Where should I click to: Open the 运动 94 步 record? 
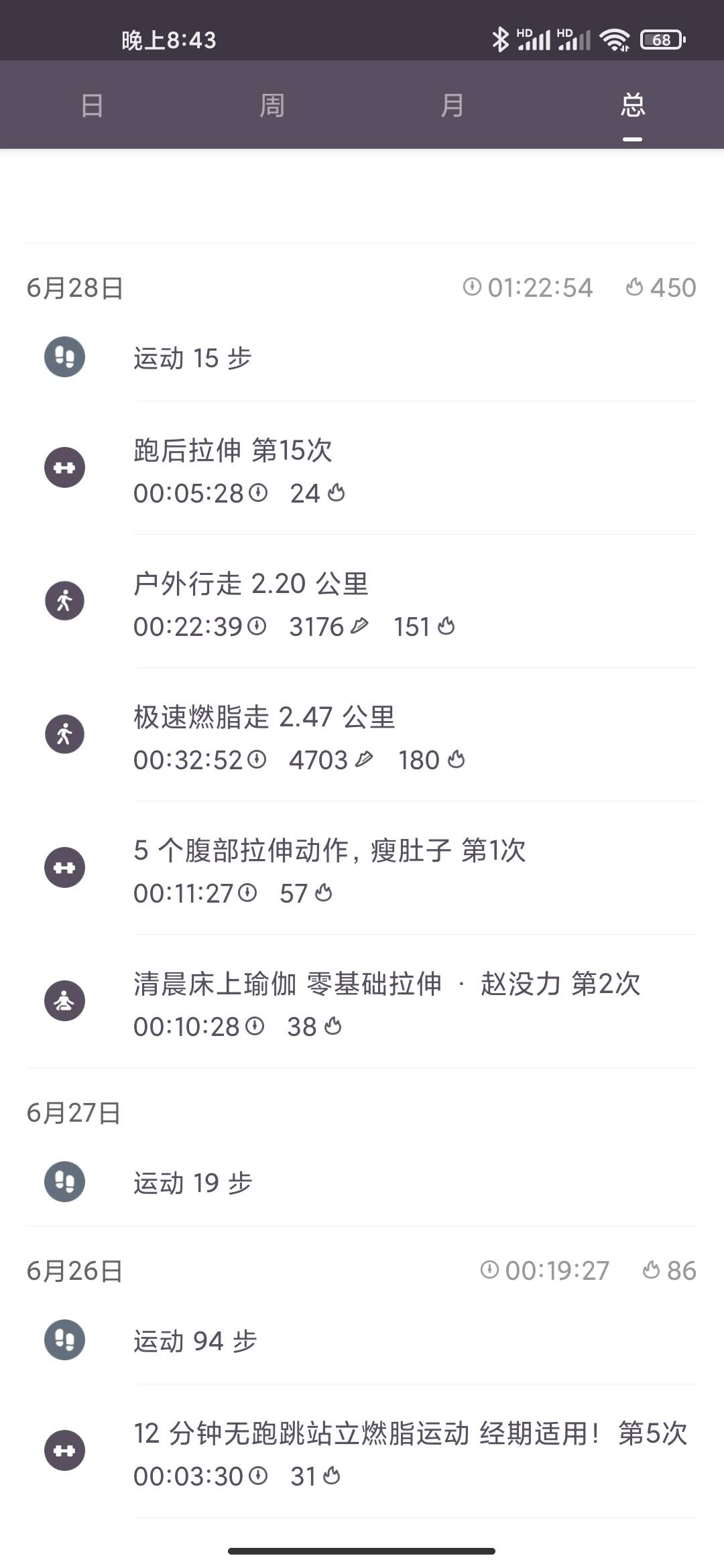(362, 1341)
